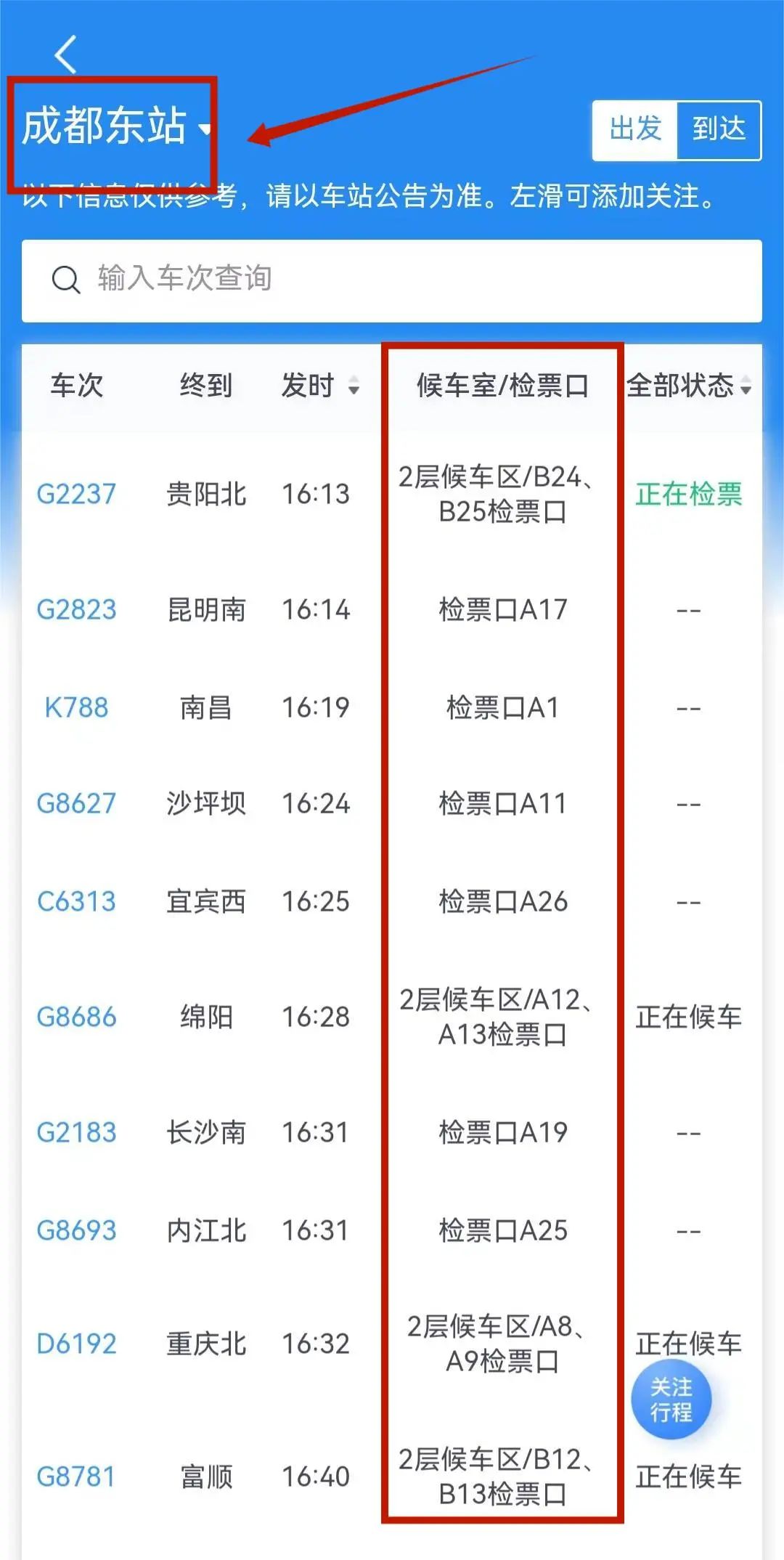Switch to the 出发 departures tab
This screenshot has height=1560, width=784.
[x=635, y=130]
